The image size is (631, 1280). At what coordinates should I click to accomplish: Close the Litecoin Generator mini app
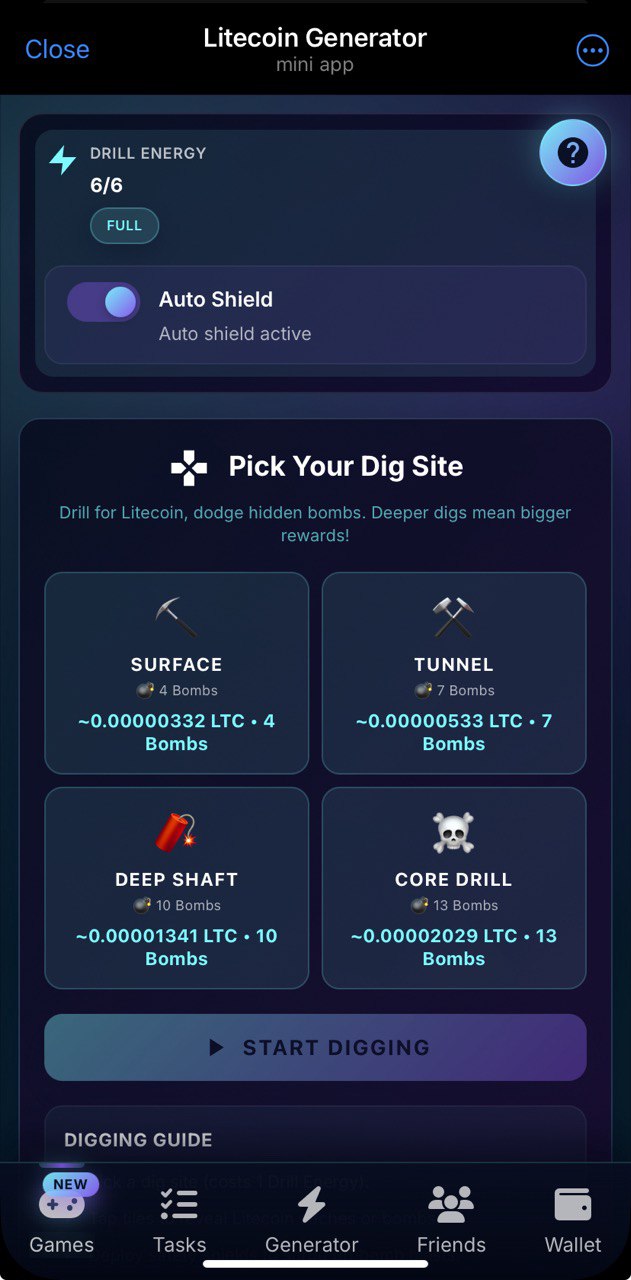pyautogui.click(x=57, y=49)
